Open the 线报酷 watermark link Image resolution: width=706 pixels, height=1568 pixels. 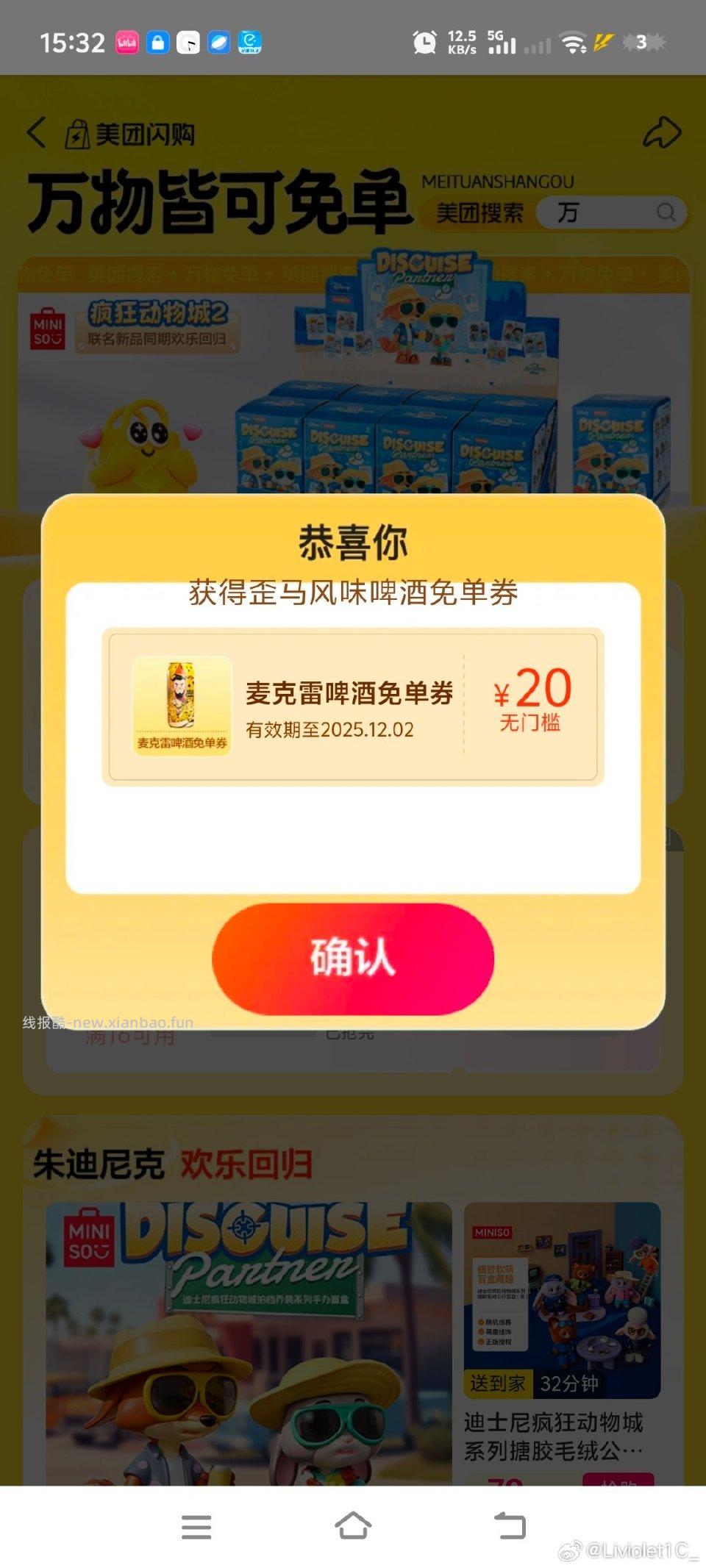tap(108, 1022)
